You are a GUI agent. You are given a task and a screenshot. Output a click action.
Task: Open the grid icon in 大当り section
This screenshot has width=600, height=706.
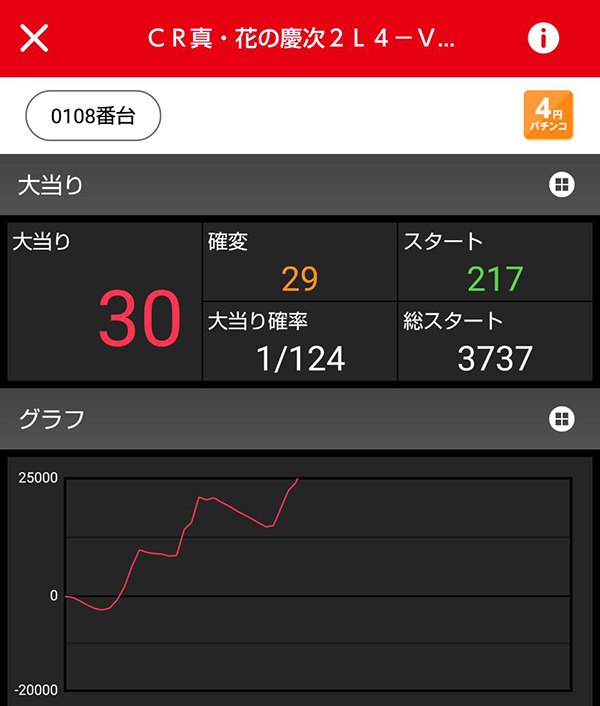(561, 184)
